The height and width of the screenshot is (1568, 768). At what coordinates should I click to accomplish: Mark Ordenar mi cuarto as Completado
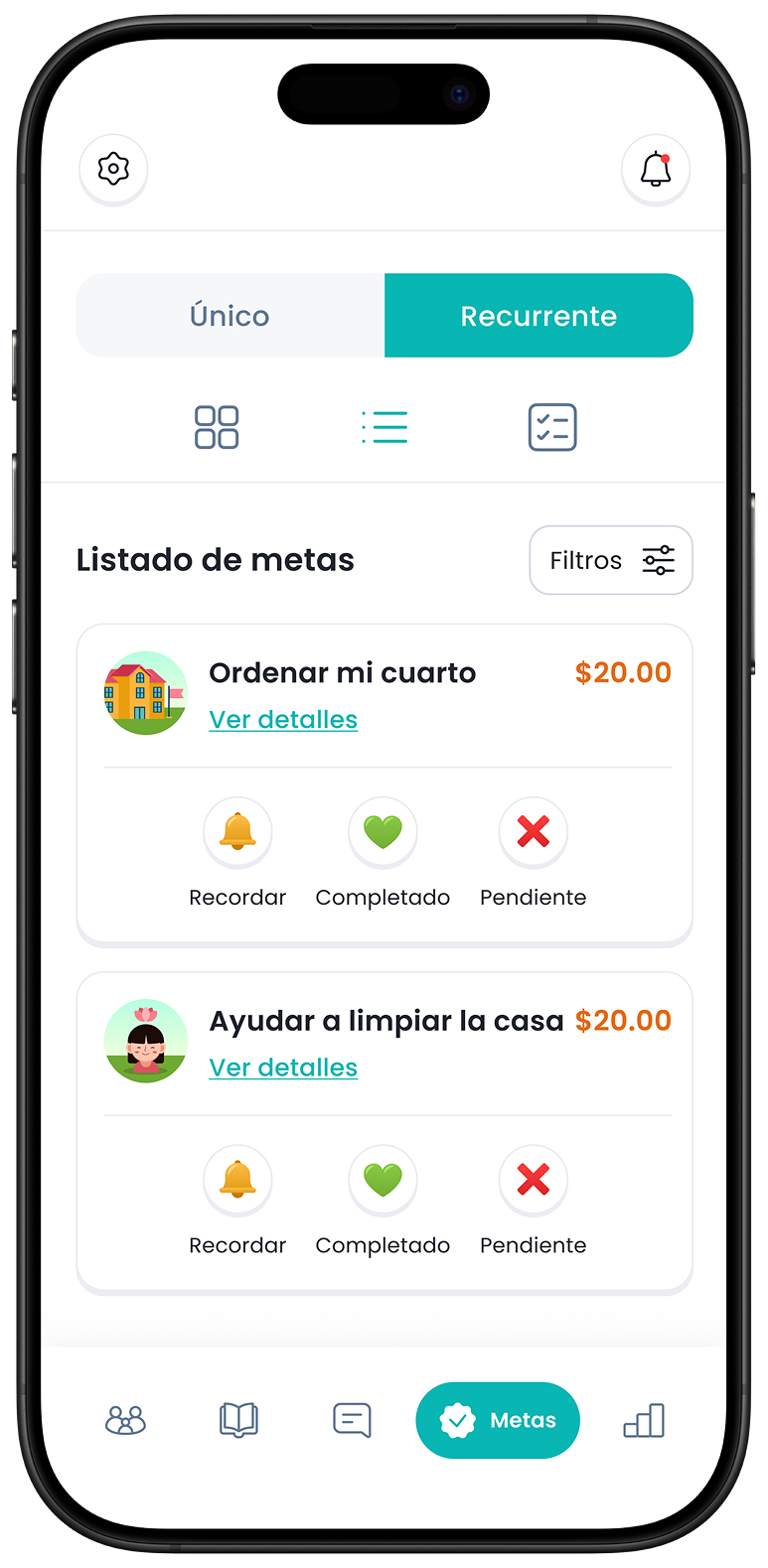click(383, 852)
